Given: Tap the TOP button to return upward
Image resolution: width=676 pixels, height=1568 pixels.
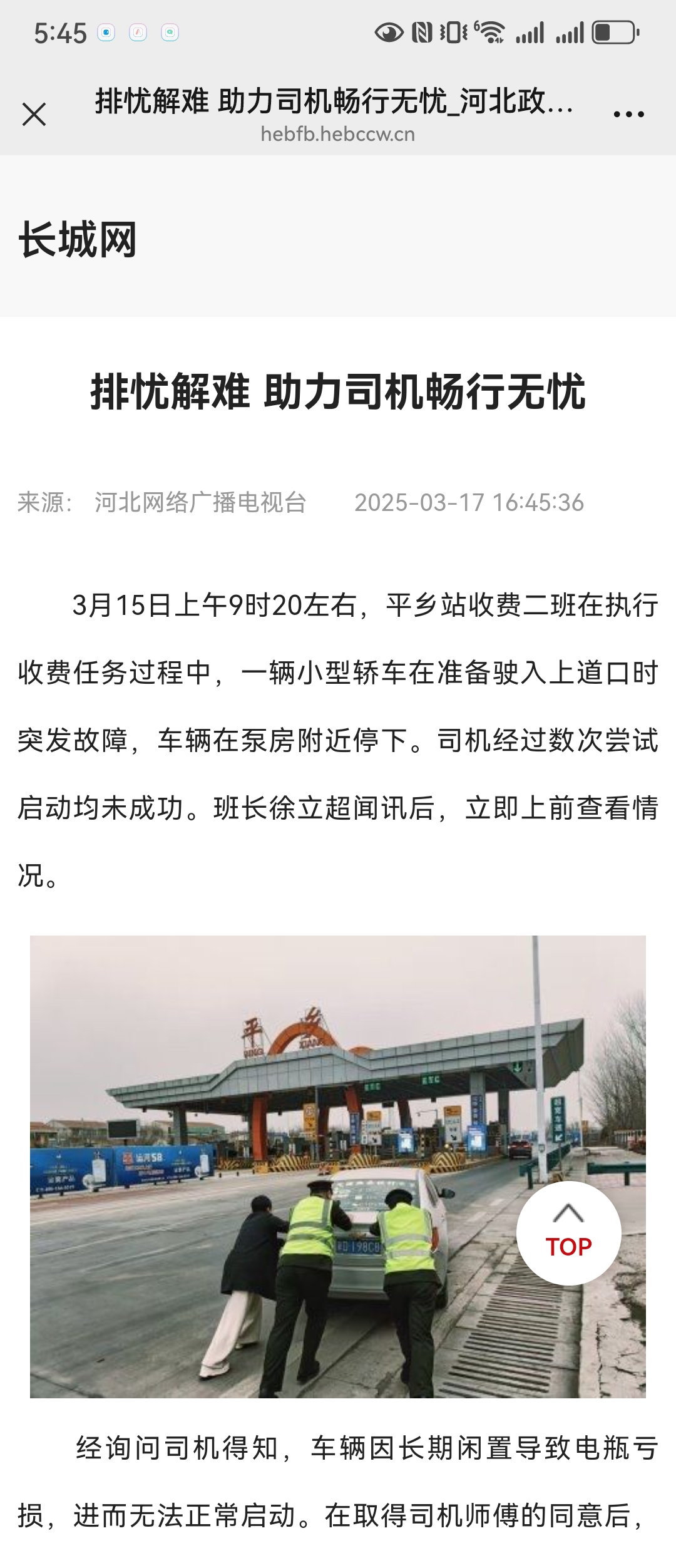Looking at the screenshot, I should 568,1233.
